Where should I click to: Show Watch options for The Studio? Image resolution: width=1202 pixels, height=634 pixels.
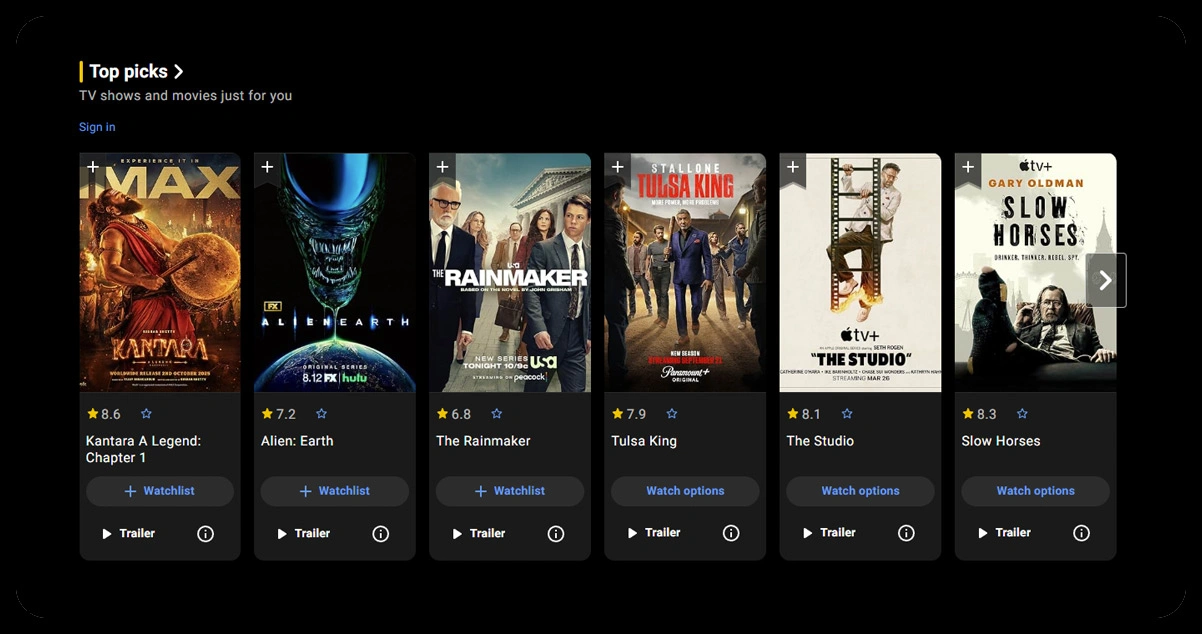point(860,491)
